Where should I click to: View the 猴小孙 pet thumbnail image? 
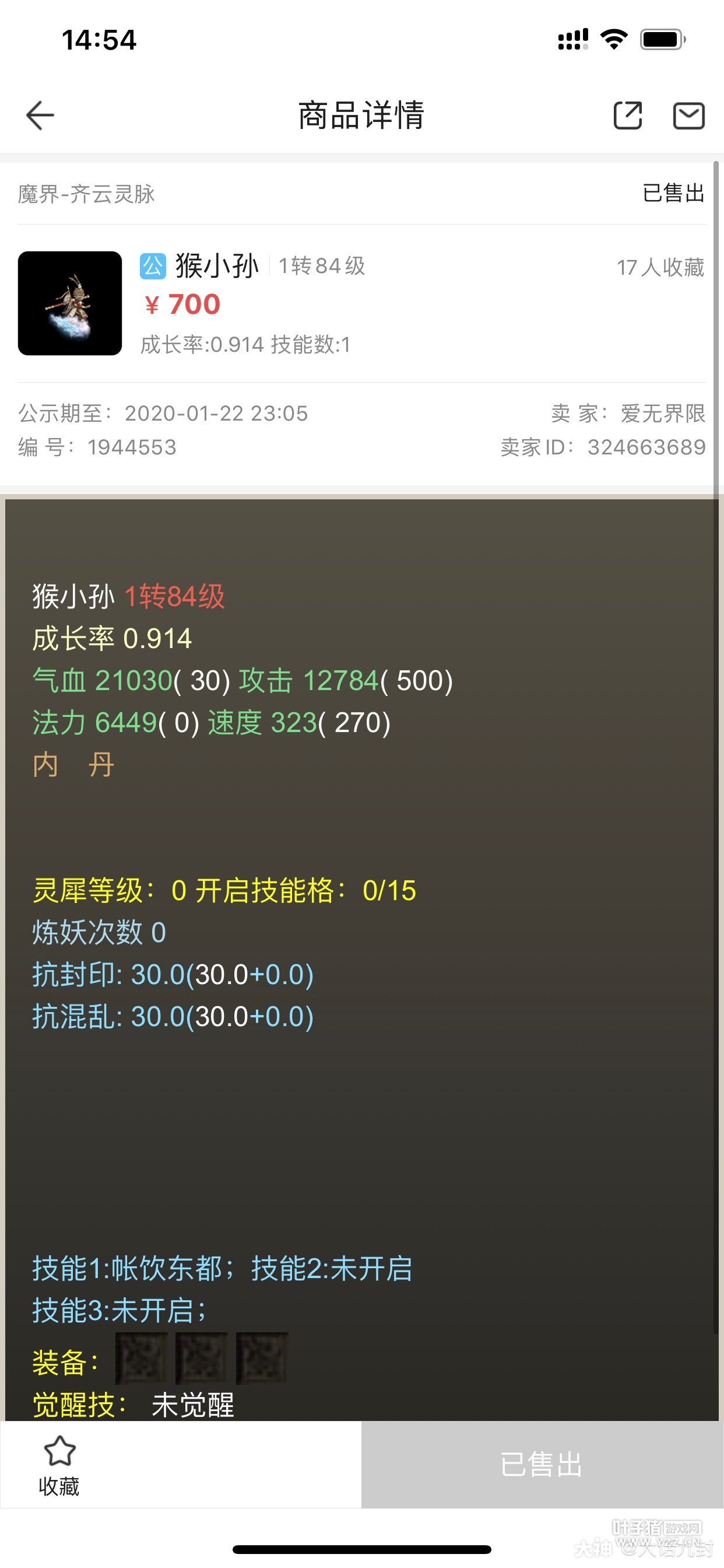coord(70,303)
